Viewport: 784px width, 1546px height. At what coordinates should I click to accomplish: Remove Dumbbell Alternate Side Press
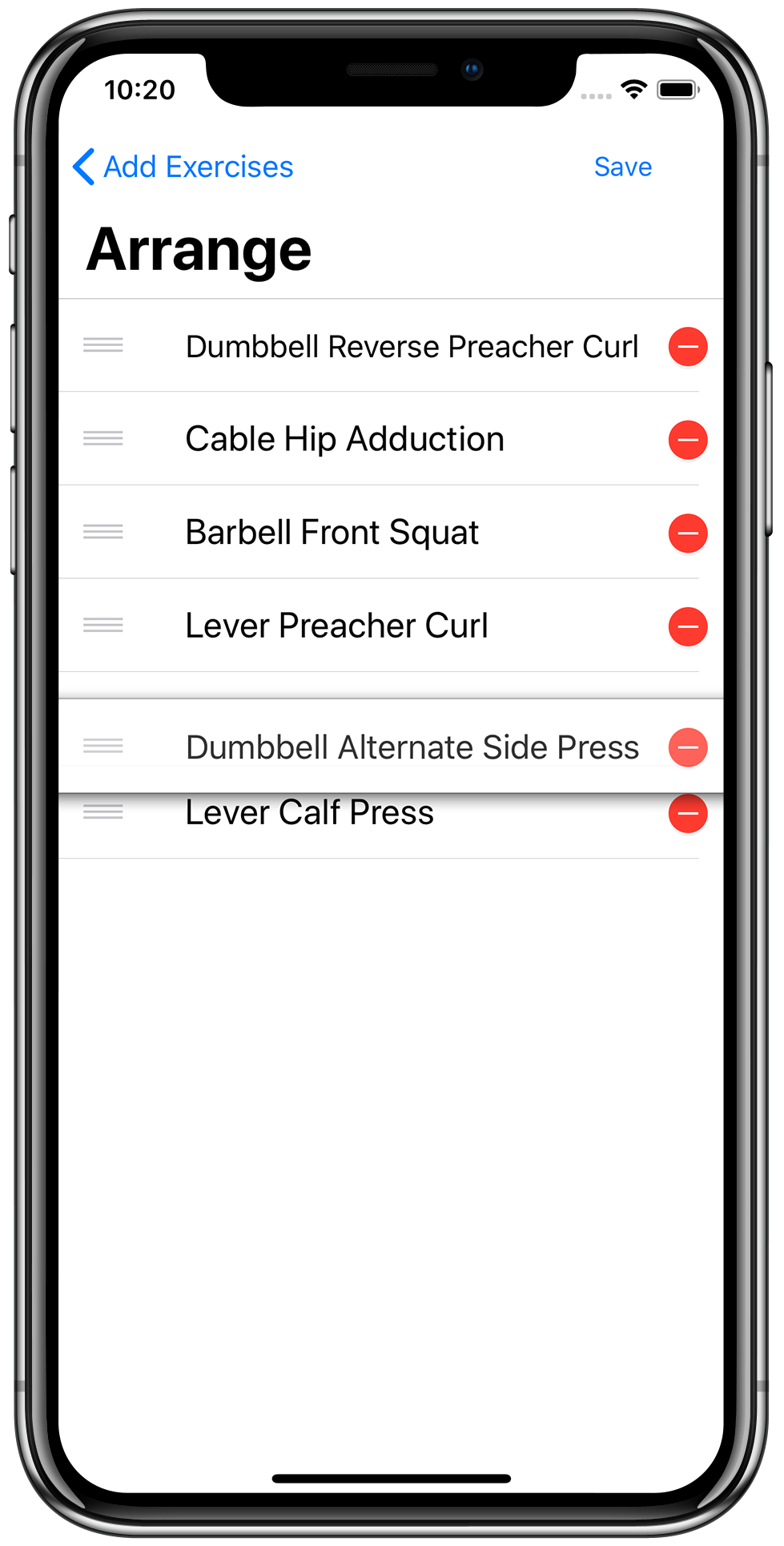coord(687,747)
